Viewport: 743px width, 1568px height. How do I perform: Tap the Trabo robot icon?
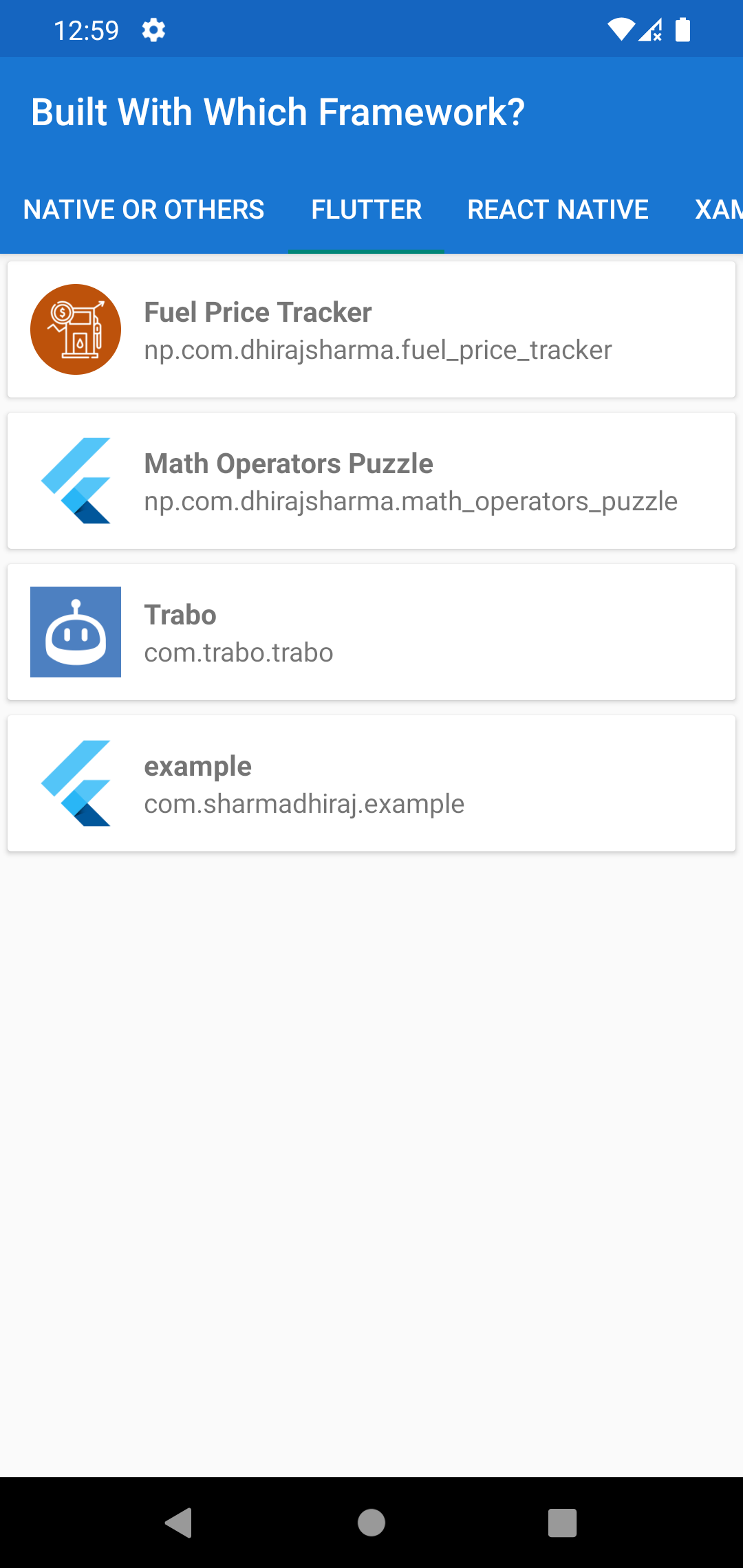click(76, 631)
